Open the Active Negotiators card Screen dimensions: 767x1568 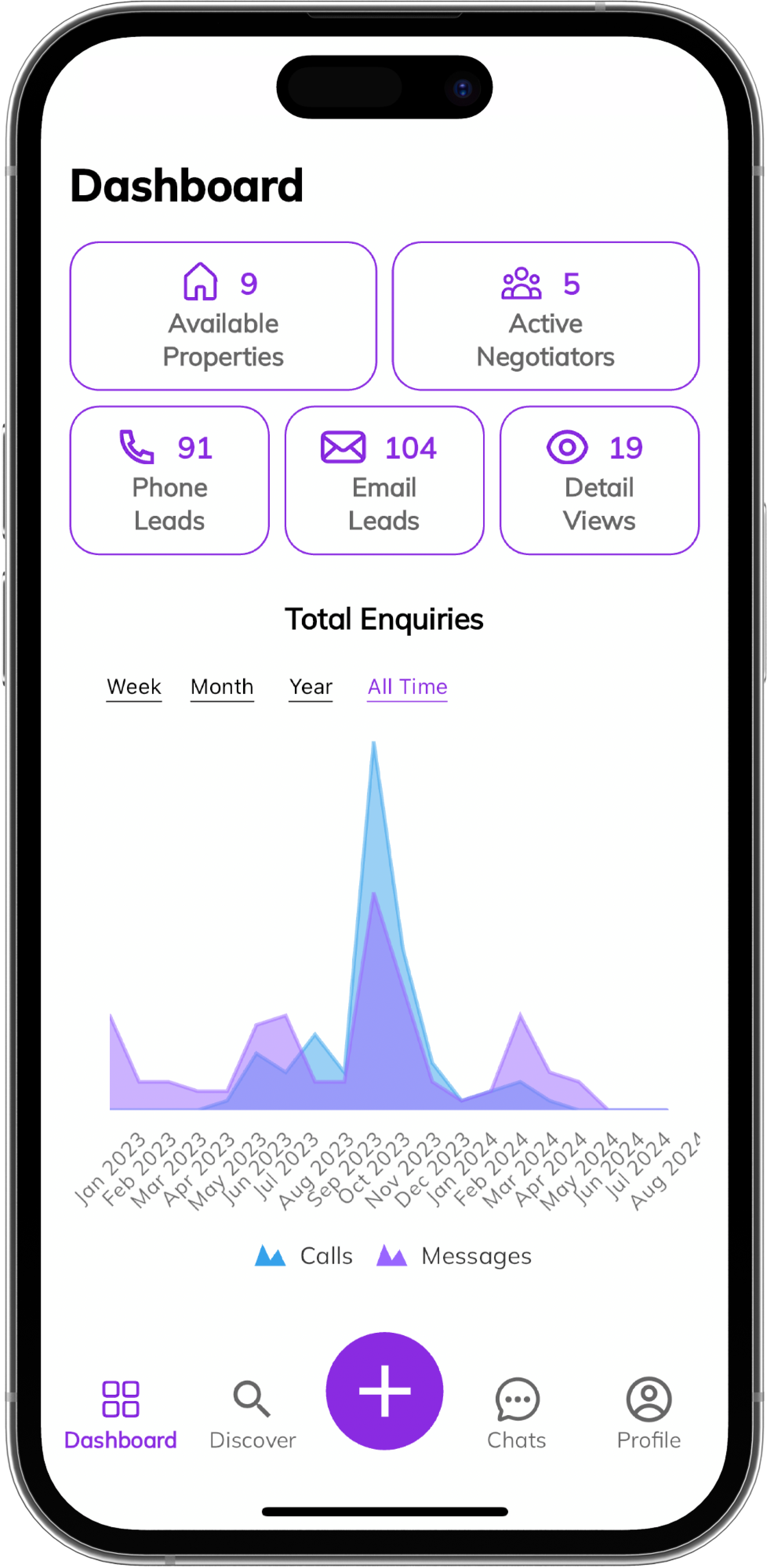545,316
